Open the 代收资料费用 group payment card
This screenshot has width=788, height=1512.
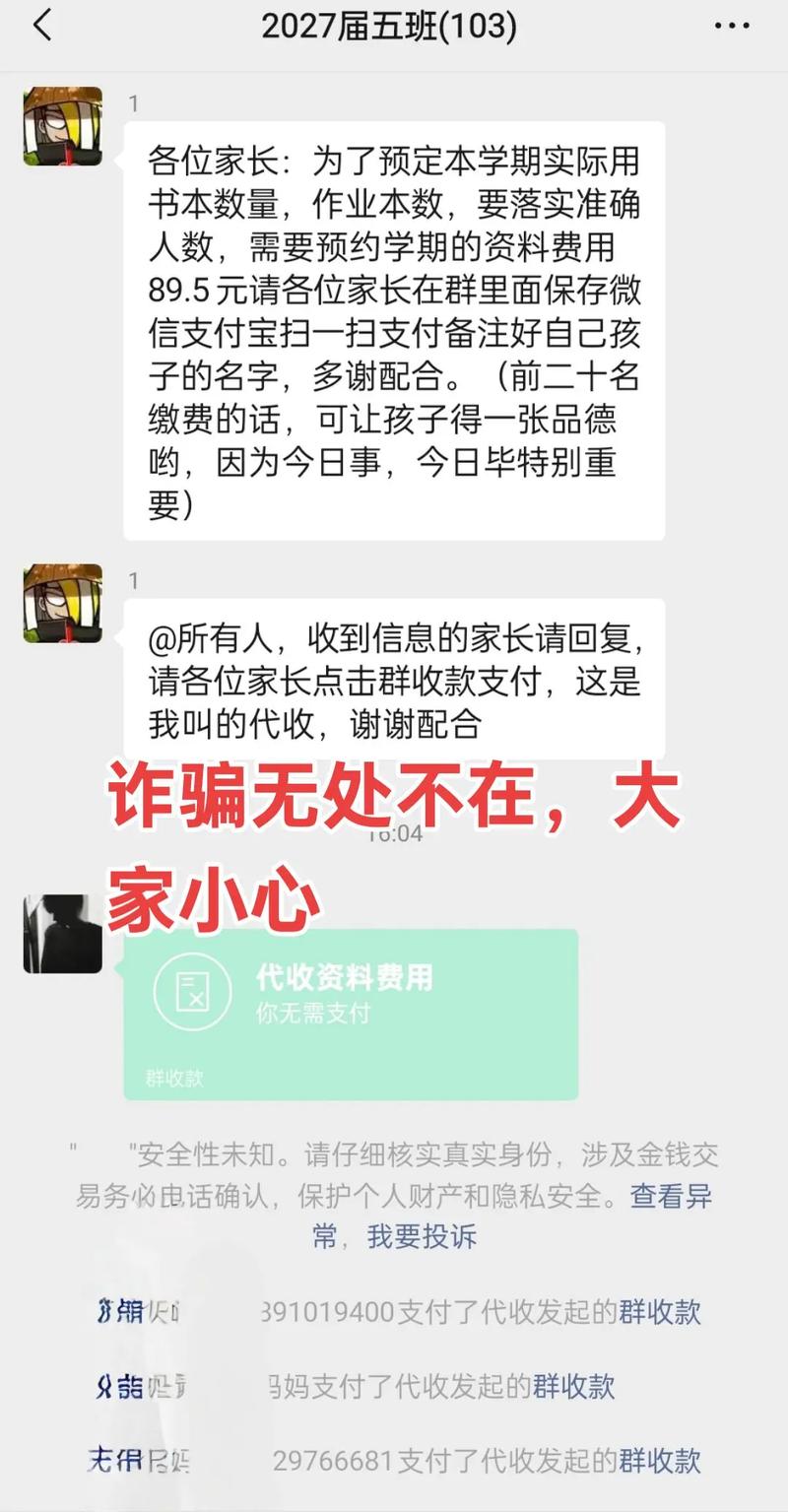[350, 1013]
